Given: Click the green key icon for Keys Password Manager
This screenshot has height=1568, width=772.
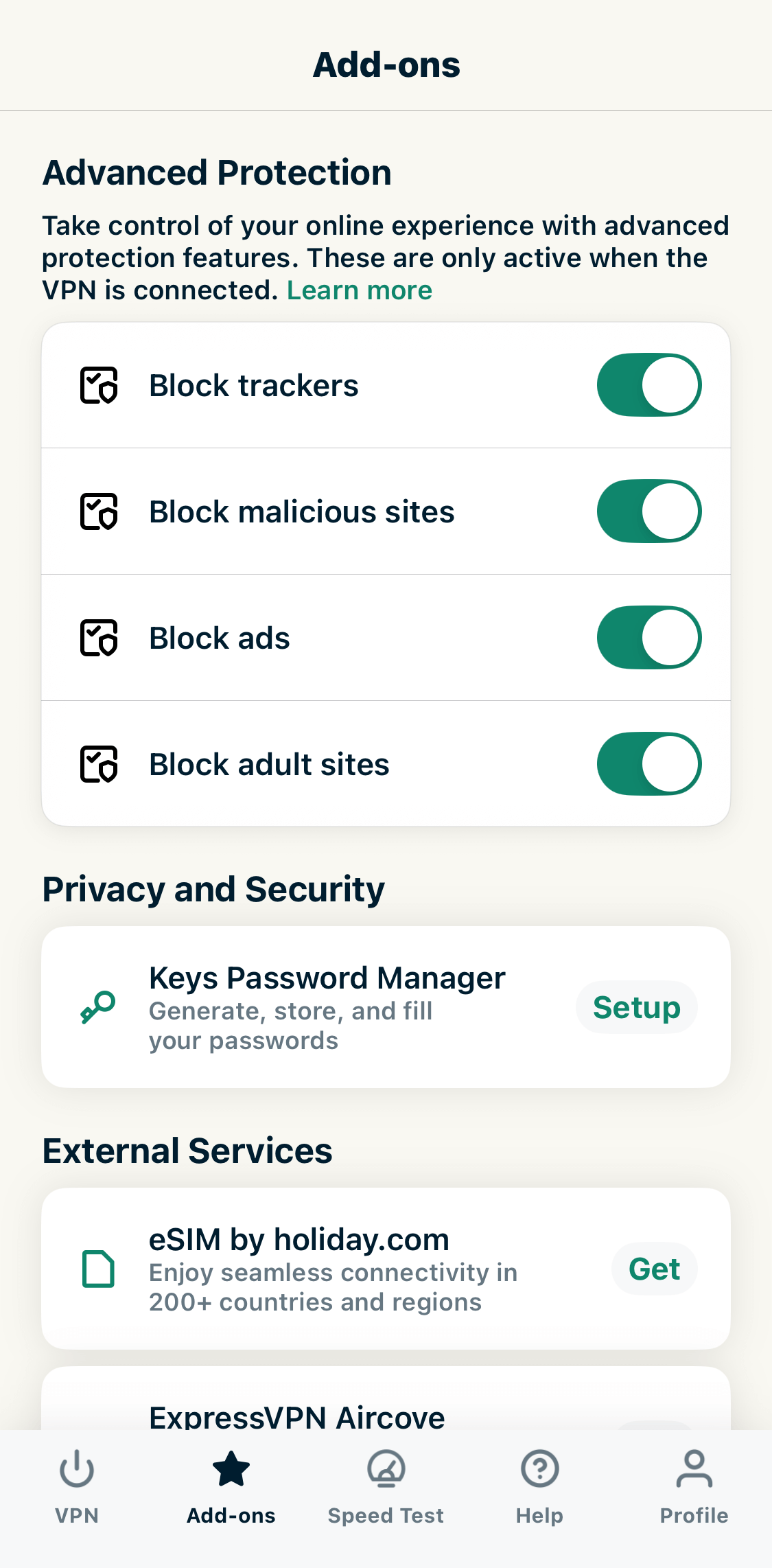Looking at the screenshot, I should pyautogui.click(x=97, y=1008).
